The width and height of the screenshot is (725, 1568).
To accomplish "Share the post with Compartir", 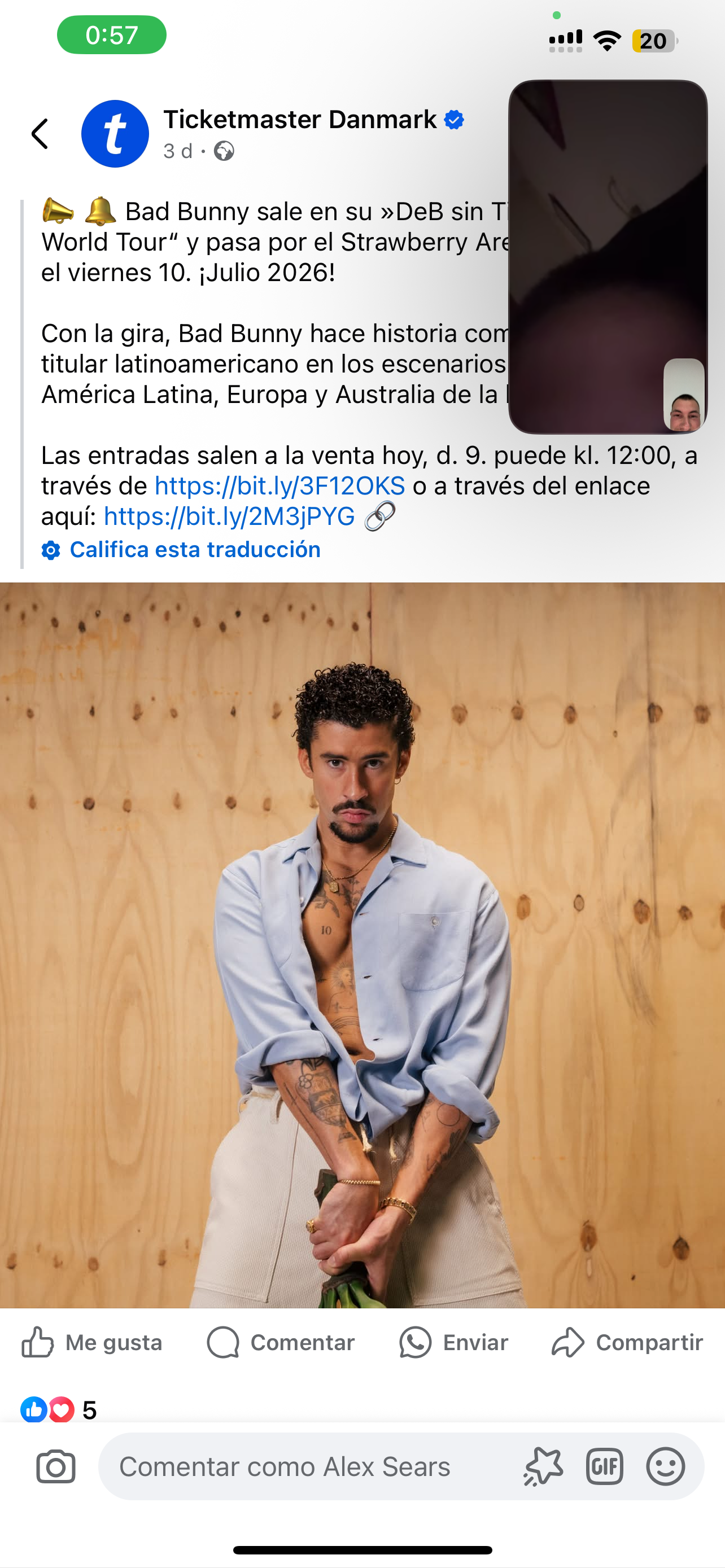I will coord(627,1342).
